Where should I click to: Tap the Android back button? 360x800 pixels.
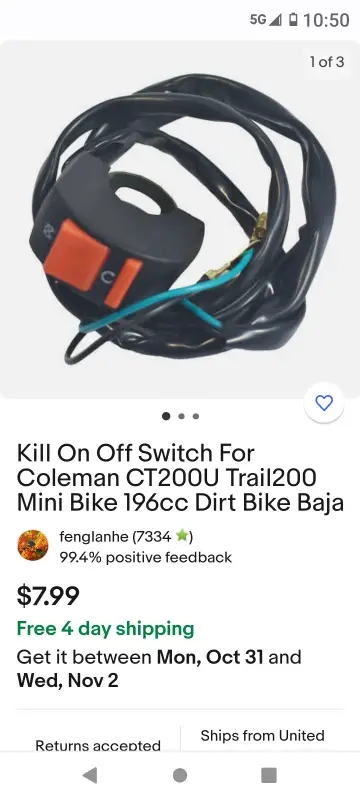90,775
